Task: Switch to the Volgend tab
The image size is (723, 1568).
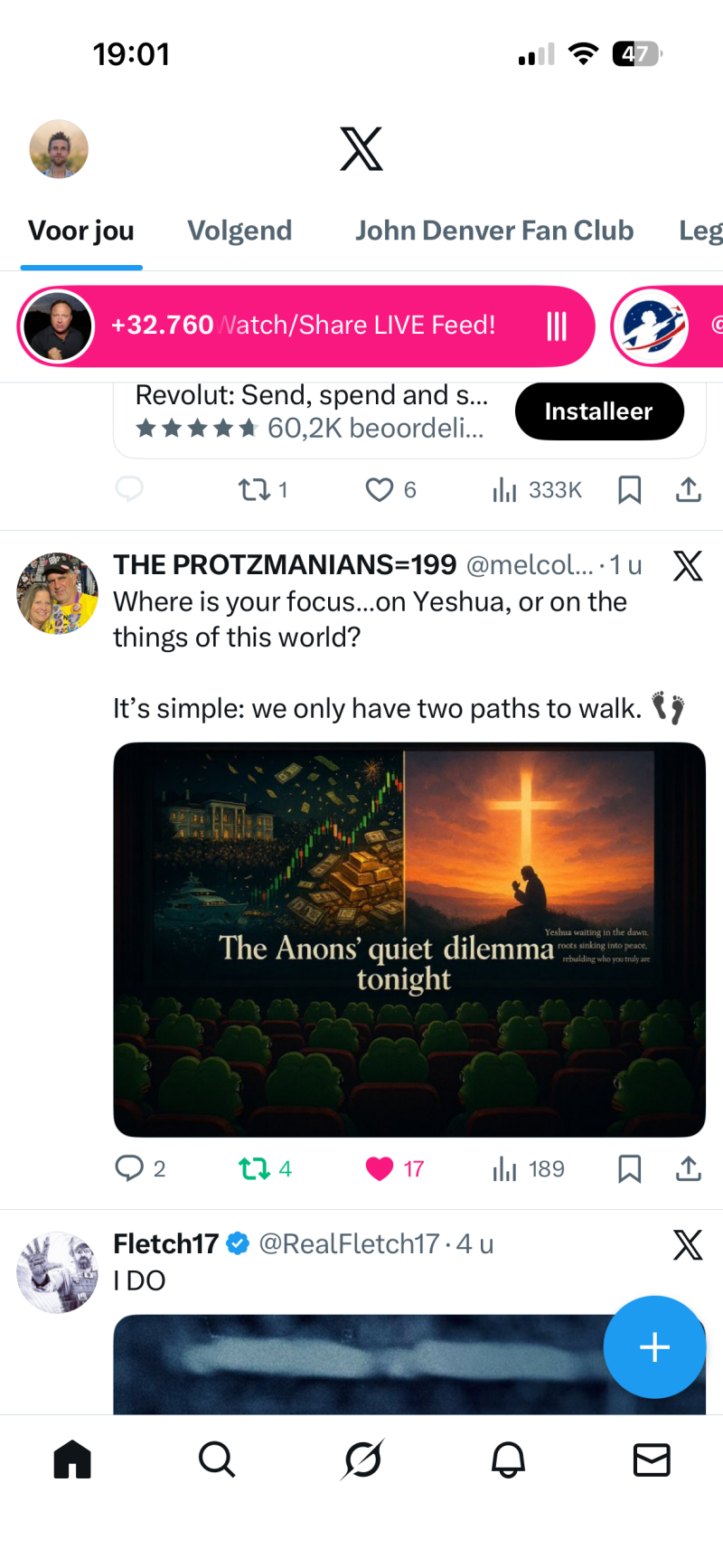Action: 239,231
